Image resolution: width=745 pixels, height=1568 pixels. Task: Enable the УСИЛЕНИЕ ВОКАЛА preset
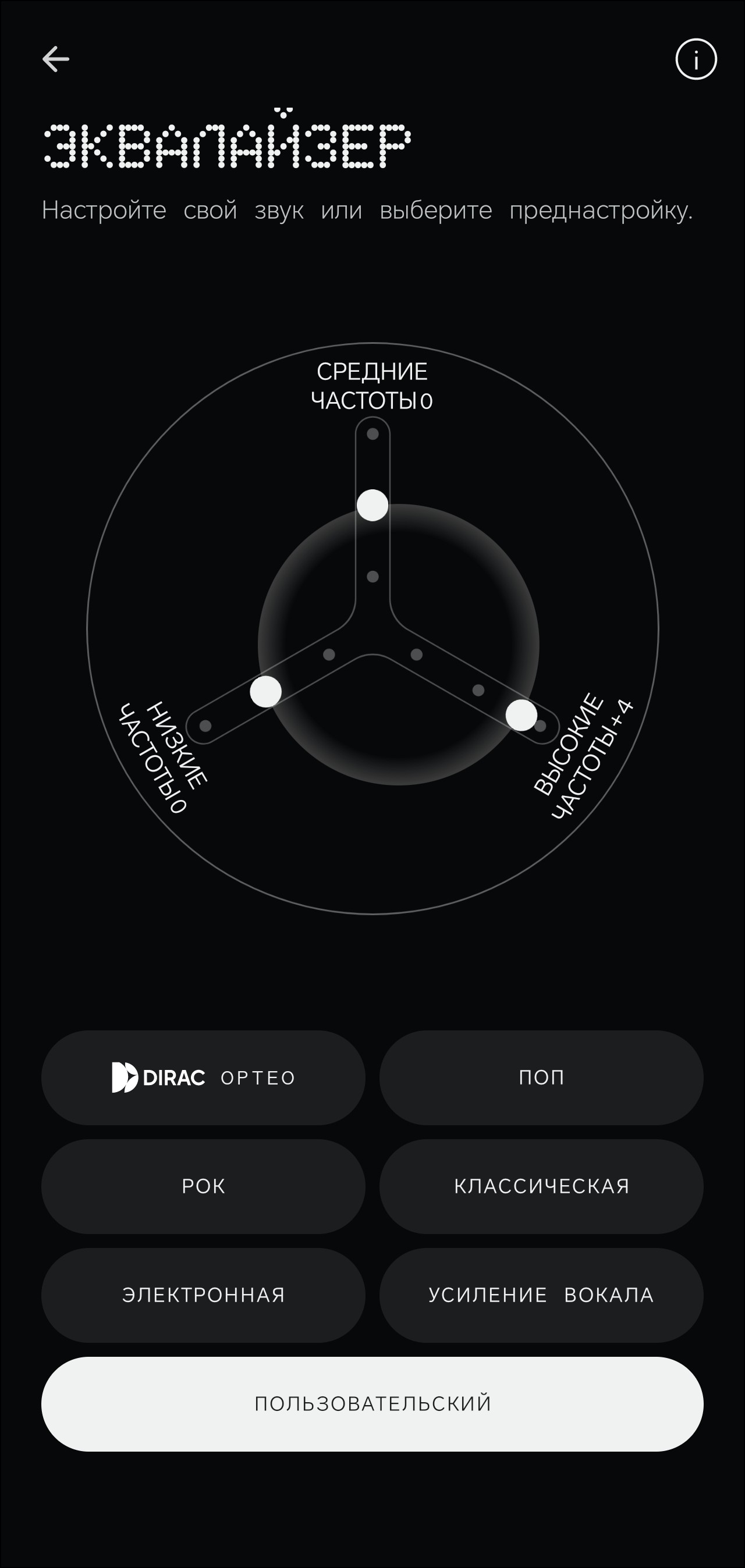tap(541, 1295)
